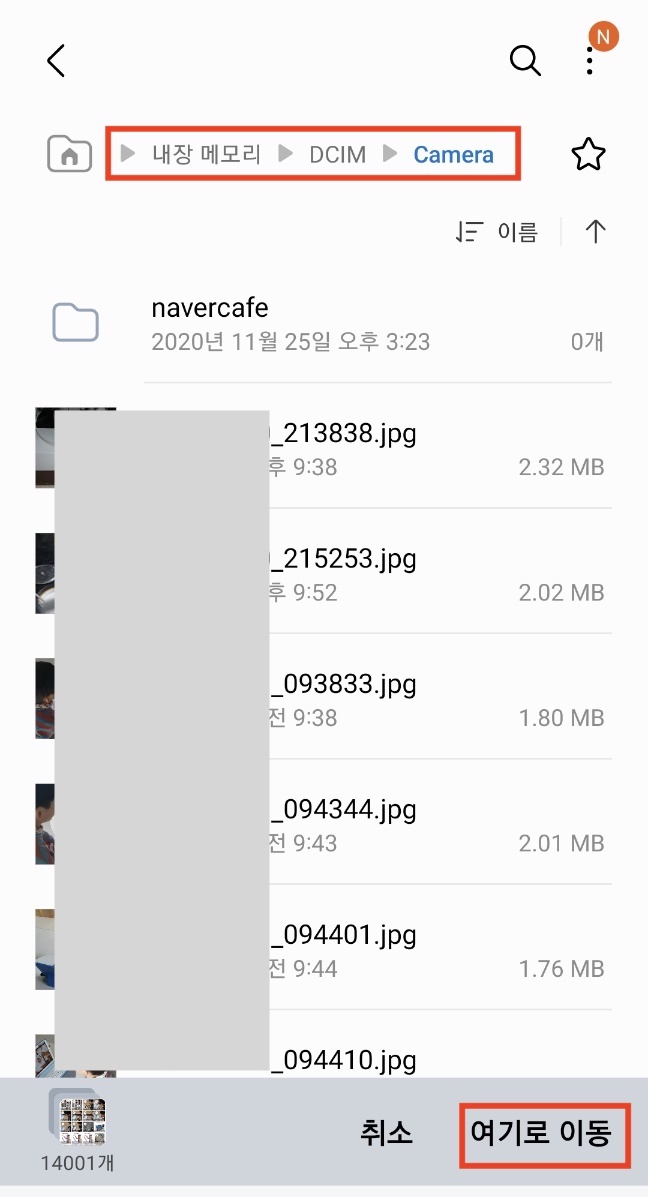Image resolution: width=648 pixels, height=1197 pixels.
Task: Open the file ending _094344.jpg
Action: coord(324,824)
